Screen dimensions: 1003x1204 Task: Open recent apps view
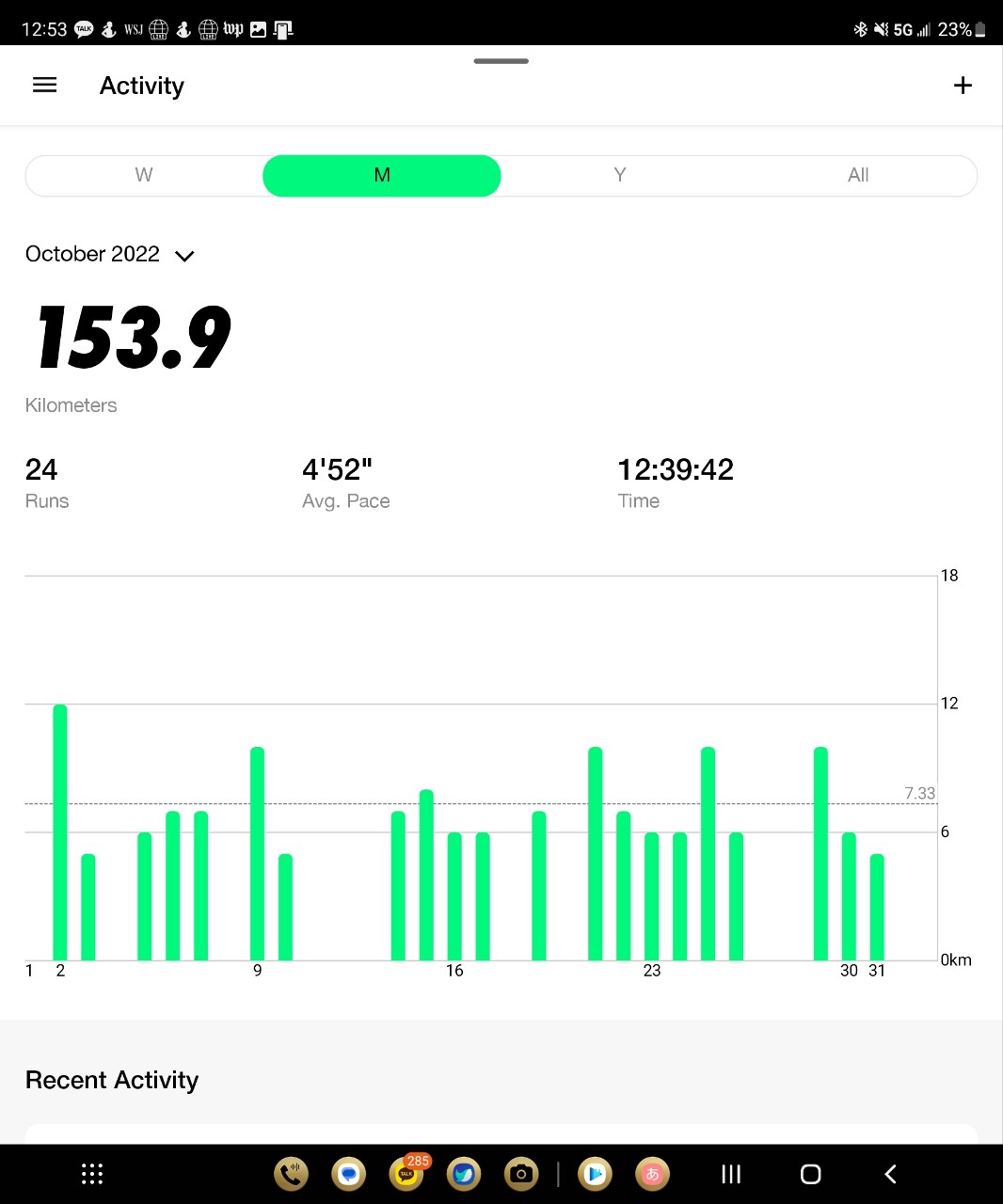[731, 1174]
